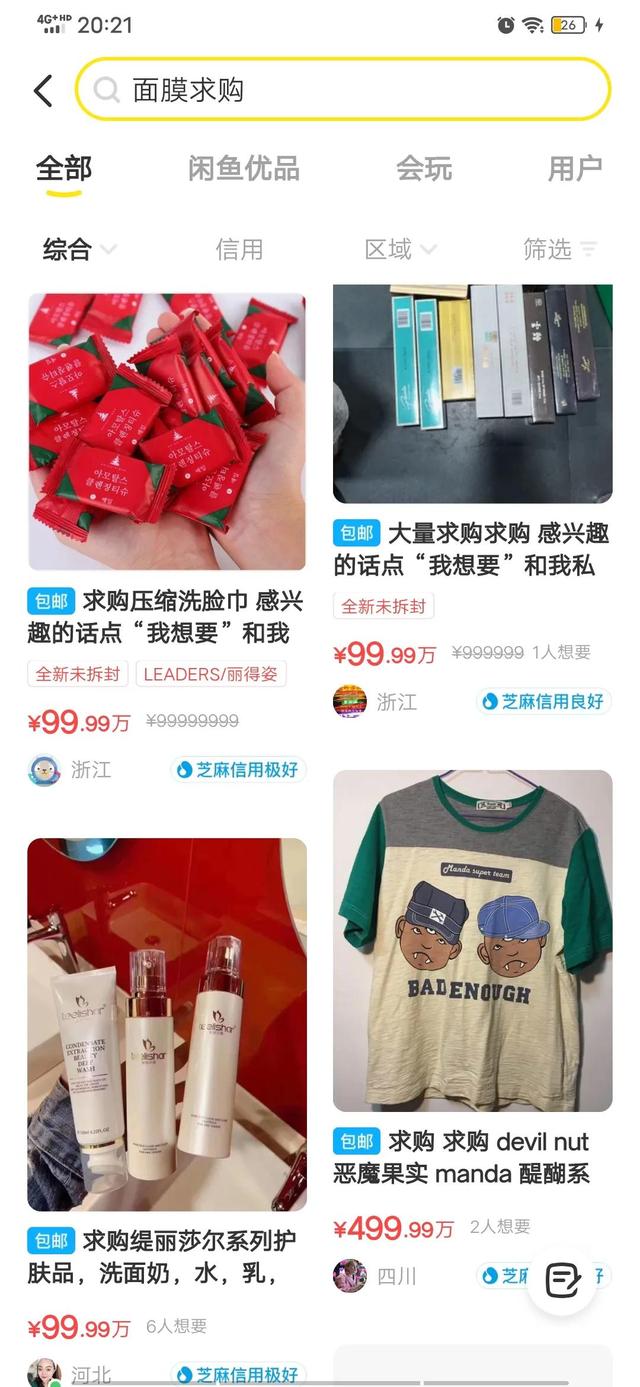
Task: Open the 大量求购求购 listing
Action: pyautogui.click(x=472, y=394)
